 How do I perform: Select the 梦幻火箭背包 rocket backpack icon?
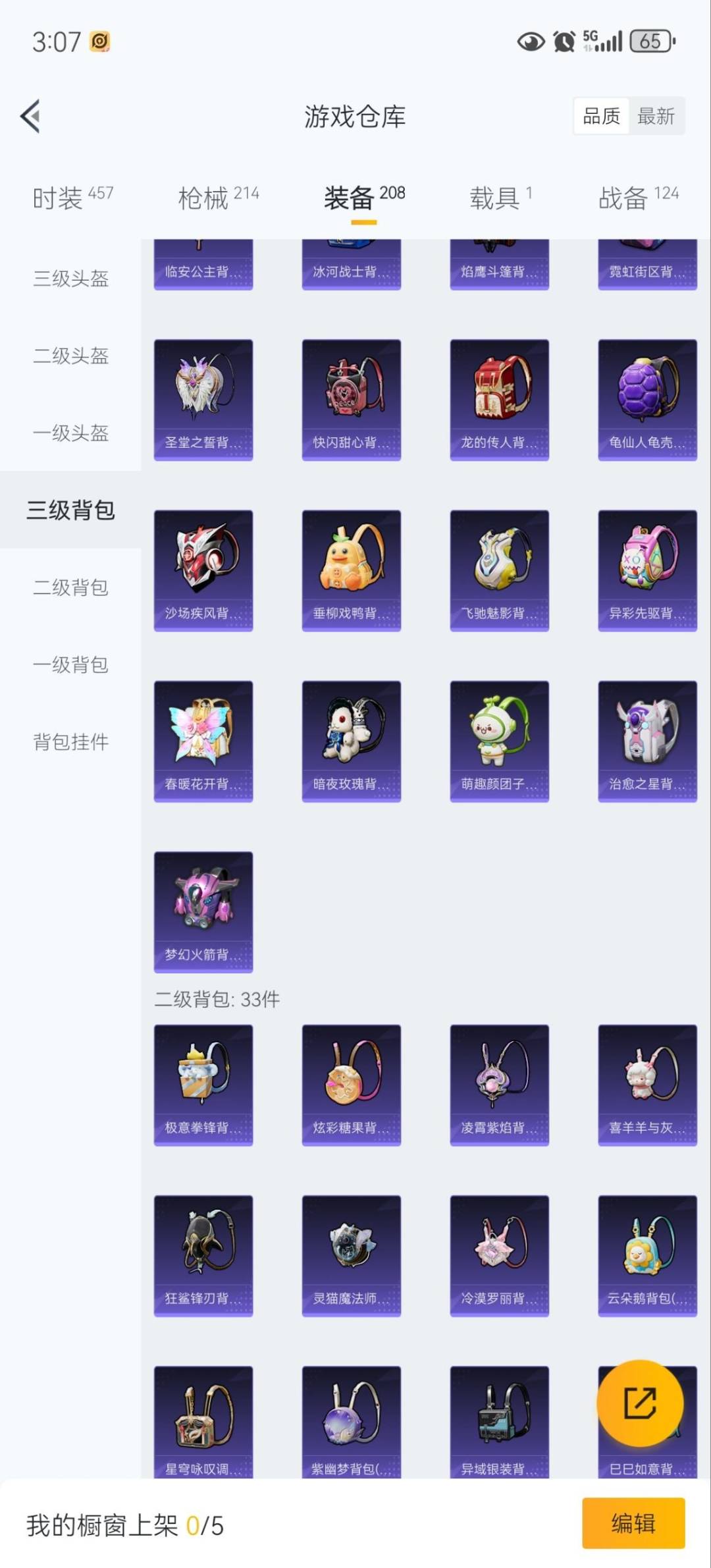click(203, 909)
